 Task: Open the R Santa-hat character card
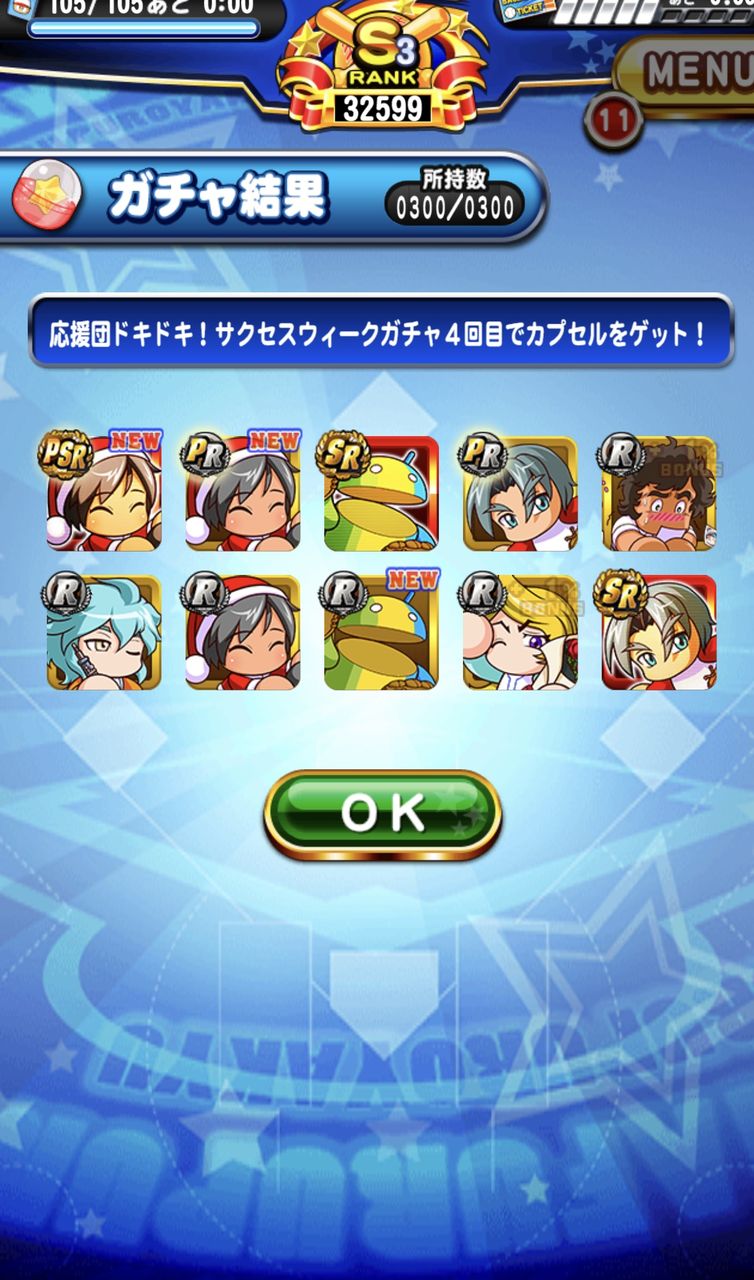[242, 632]
